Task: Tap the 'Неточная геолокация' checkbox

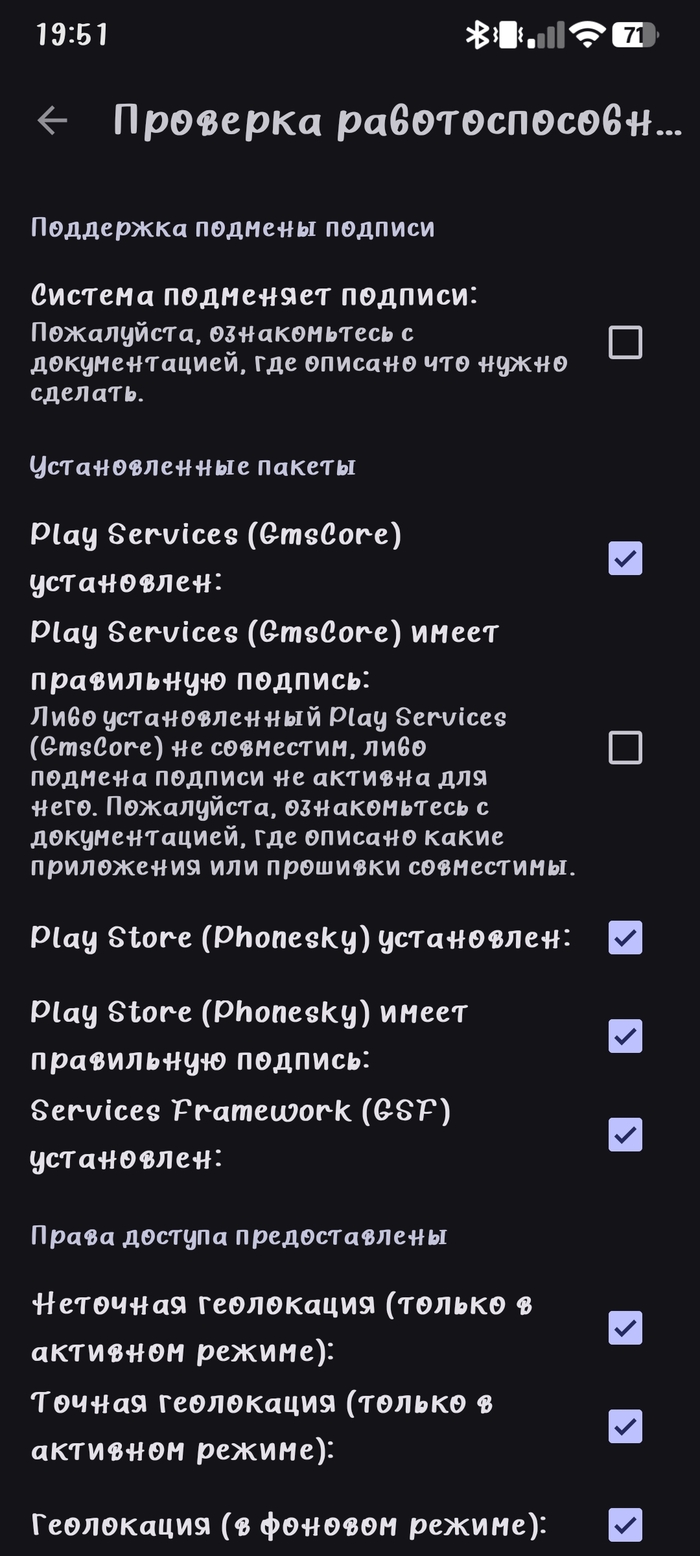Action: pos(625,1328)
